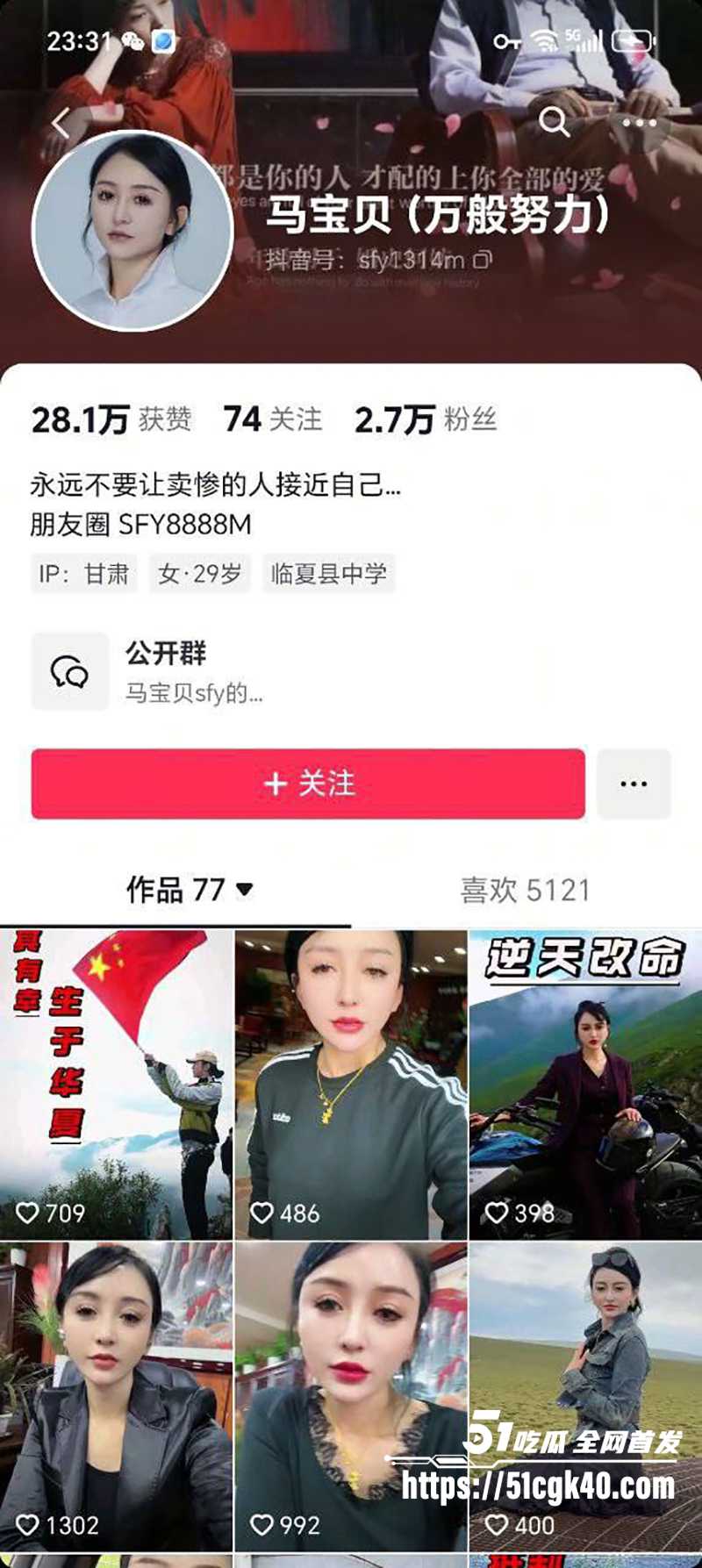
Task: View the 2.7万 粉丝 followers list
Action: 424,419
